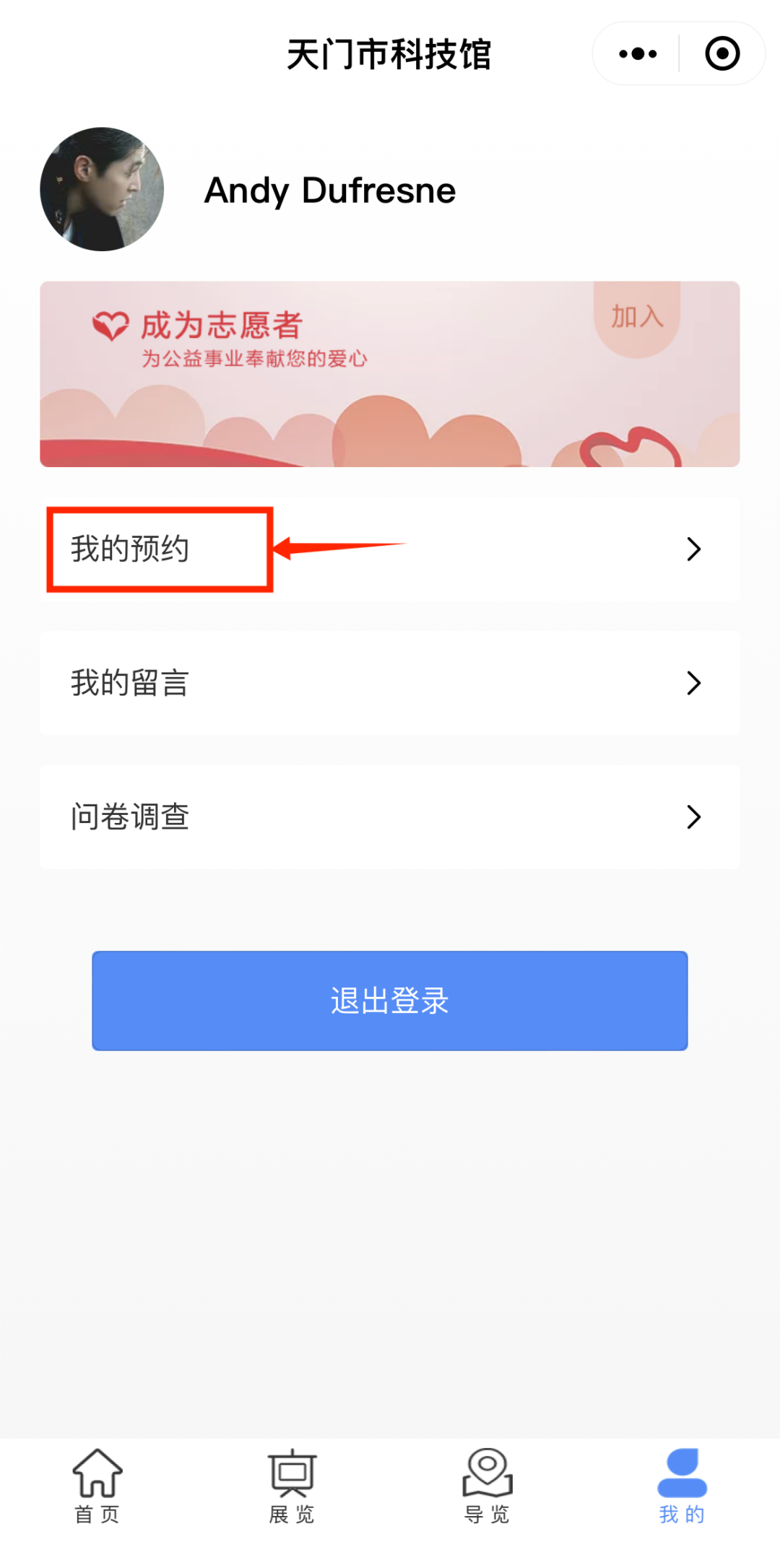Close the mini program via circle icon
780x1568 pixels.
[722, 54]
